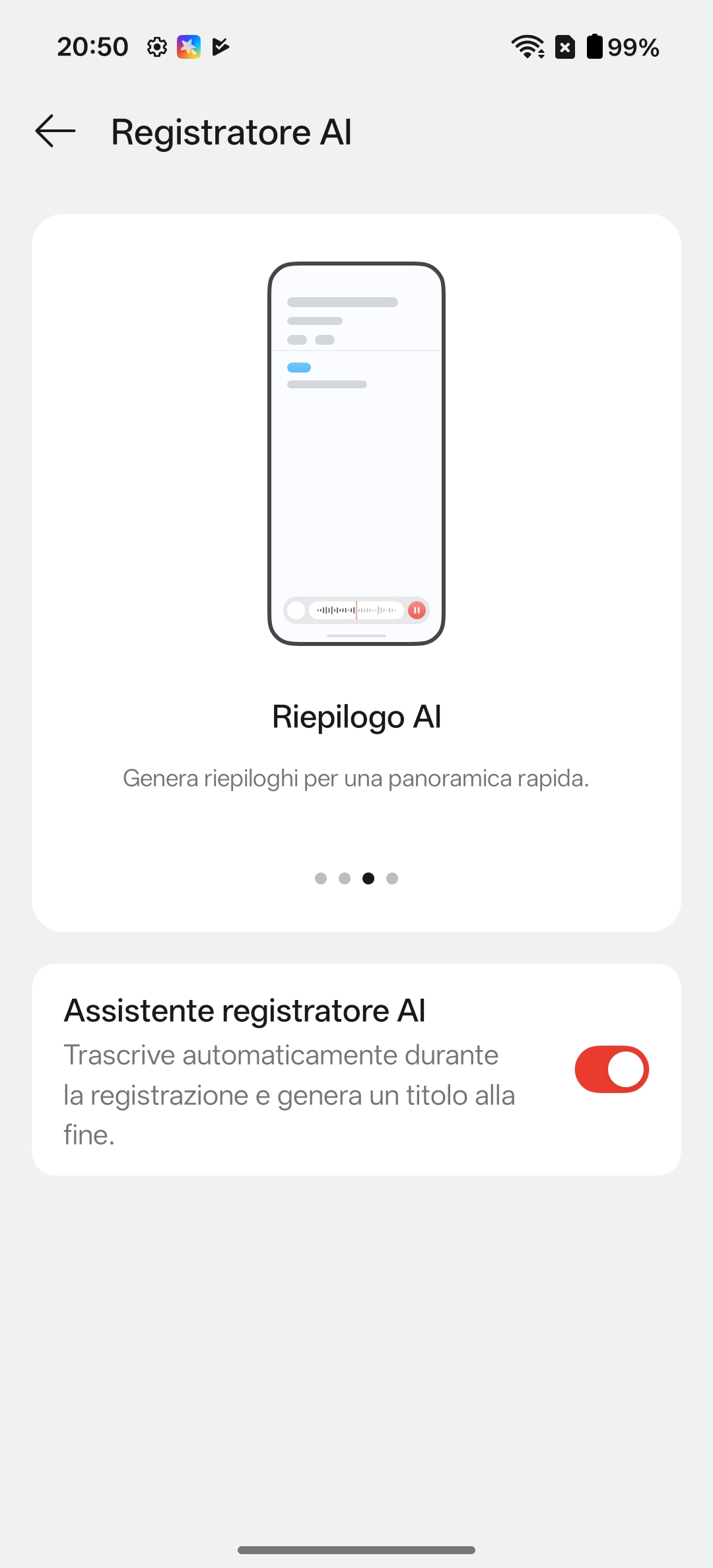713x1568 pixels.
Task: Go back from Registratore AI
Action: click(55, 131)
